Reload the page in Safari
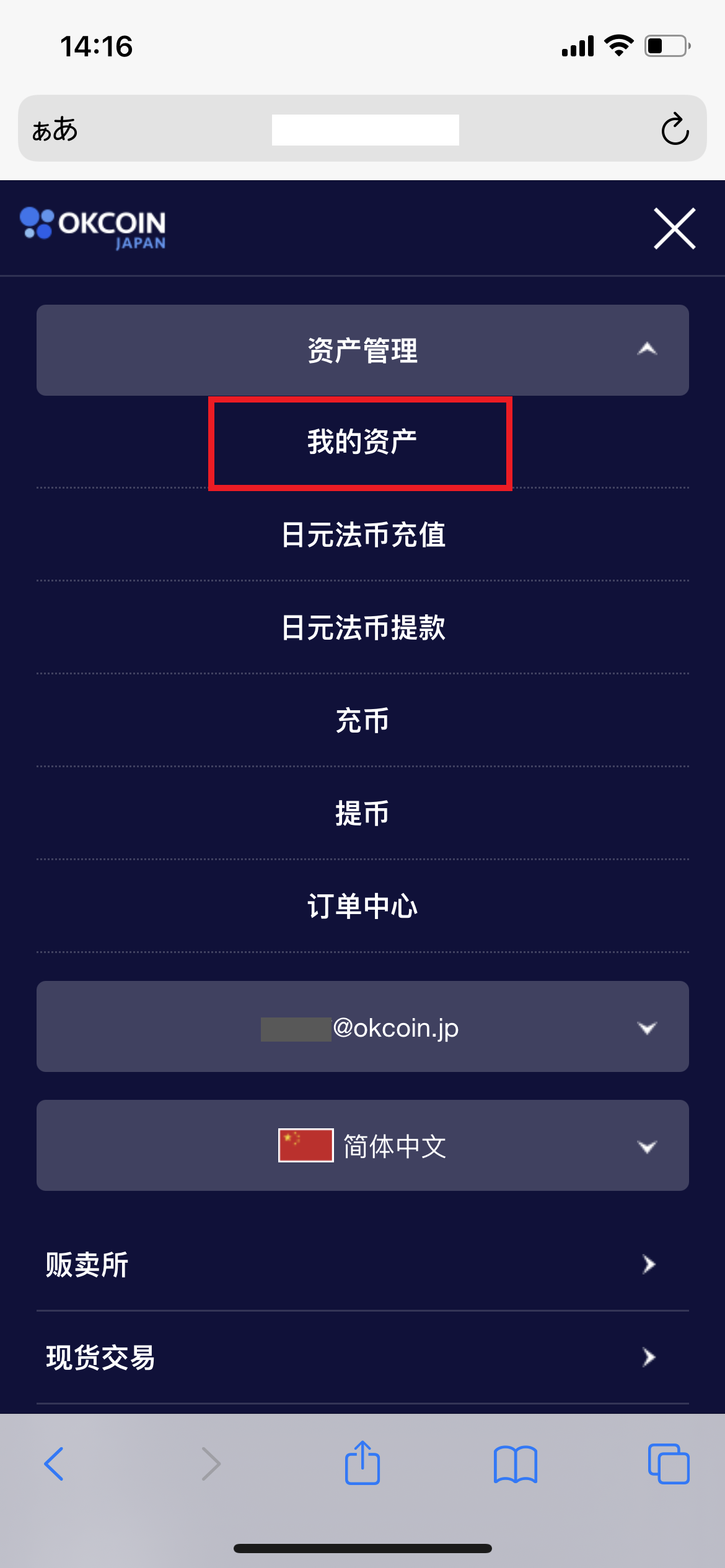The width and height of the screenshot is (725, 1568). point(675,129)
